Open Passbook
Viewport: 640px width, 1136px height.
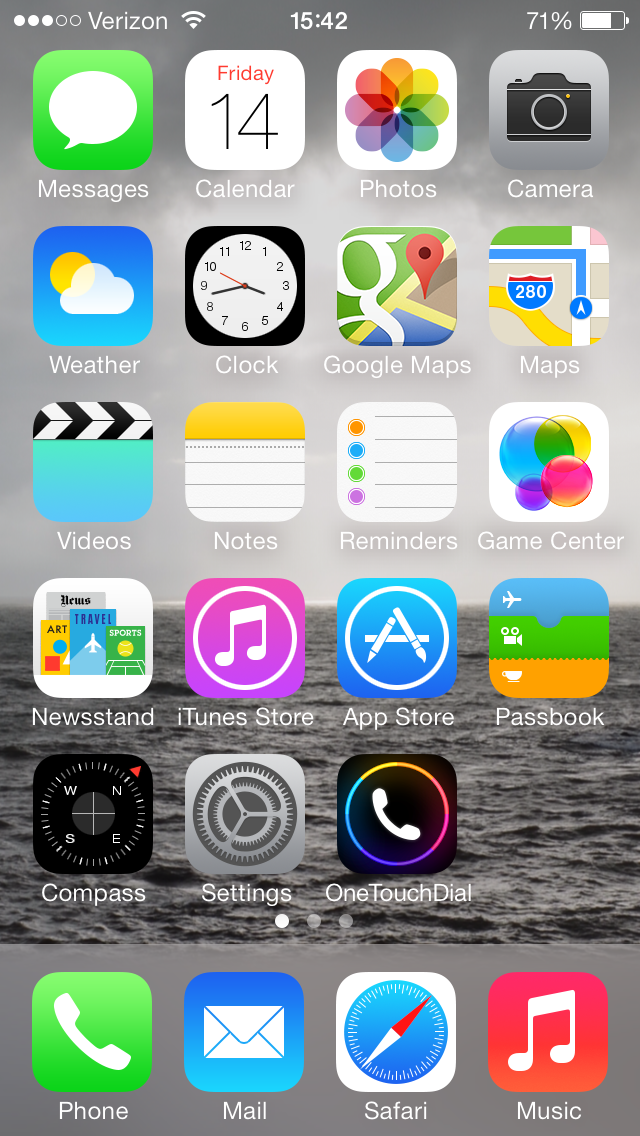click(x=549, y=638)
